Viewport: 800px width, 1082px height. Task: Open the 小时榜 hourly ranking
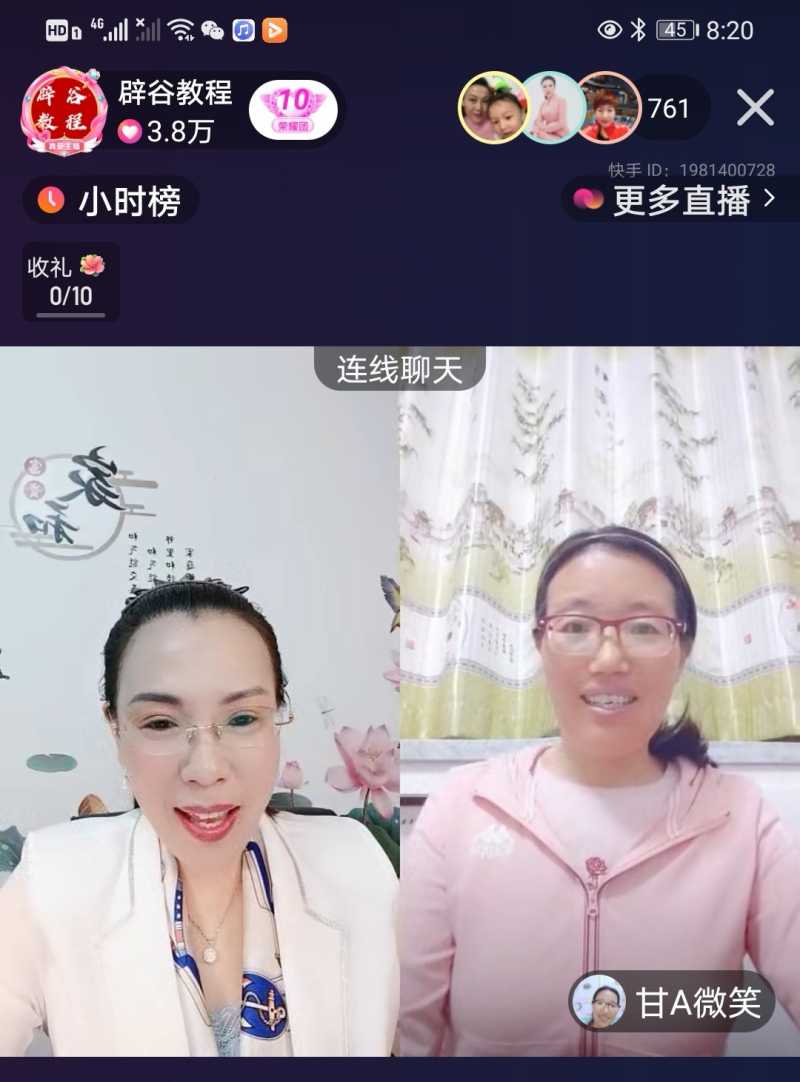click(110, 201)
